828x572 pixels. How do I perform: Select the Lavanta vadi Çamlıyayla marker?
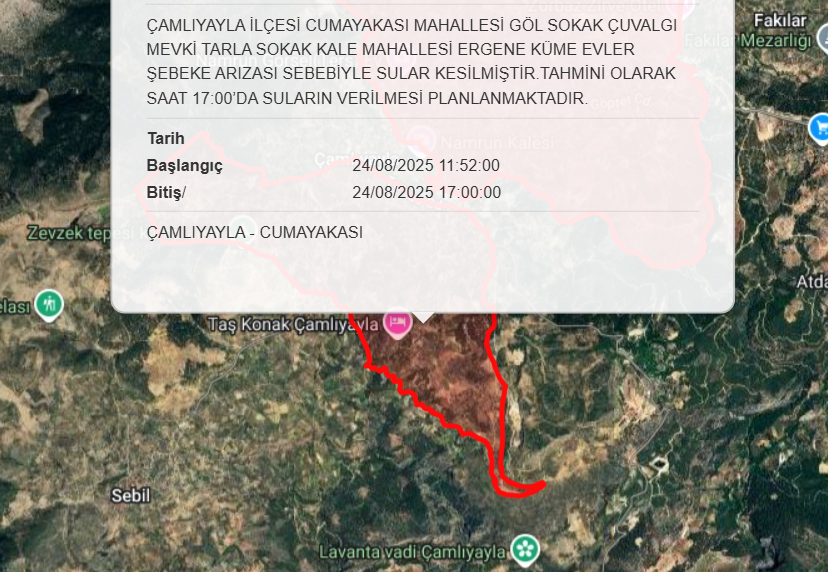pos(525,549)
